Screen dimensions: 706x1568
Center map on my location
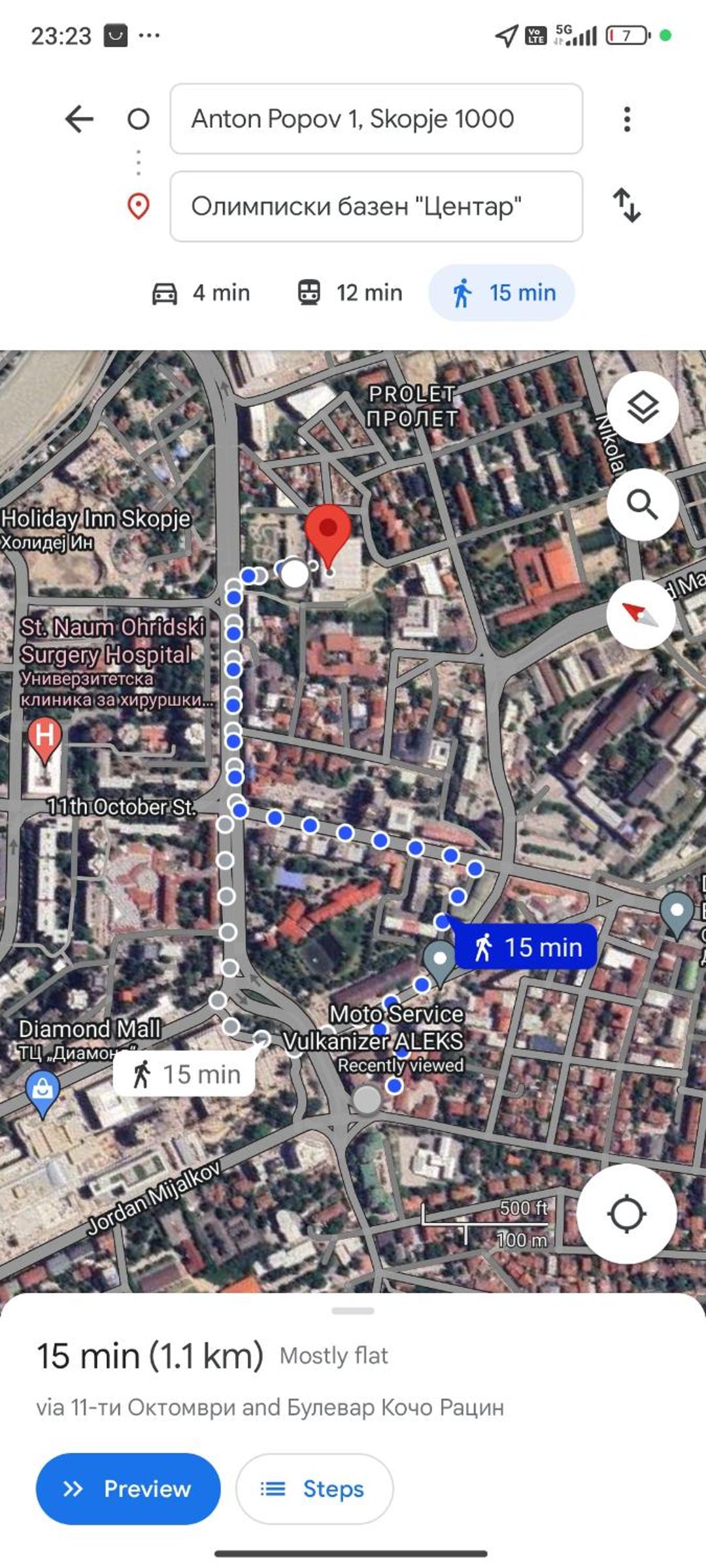[x=626, y=1214]
